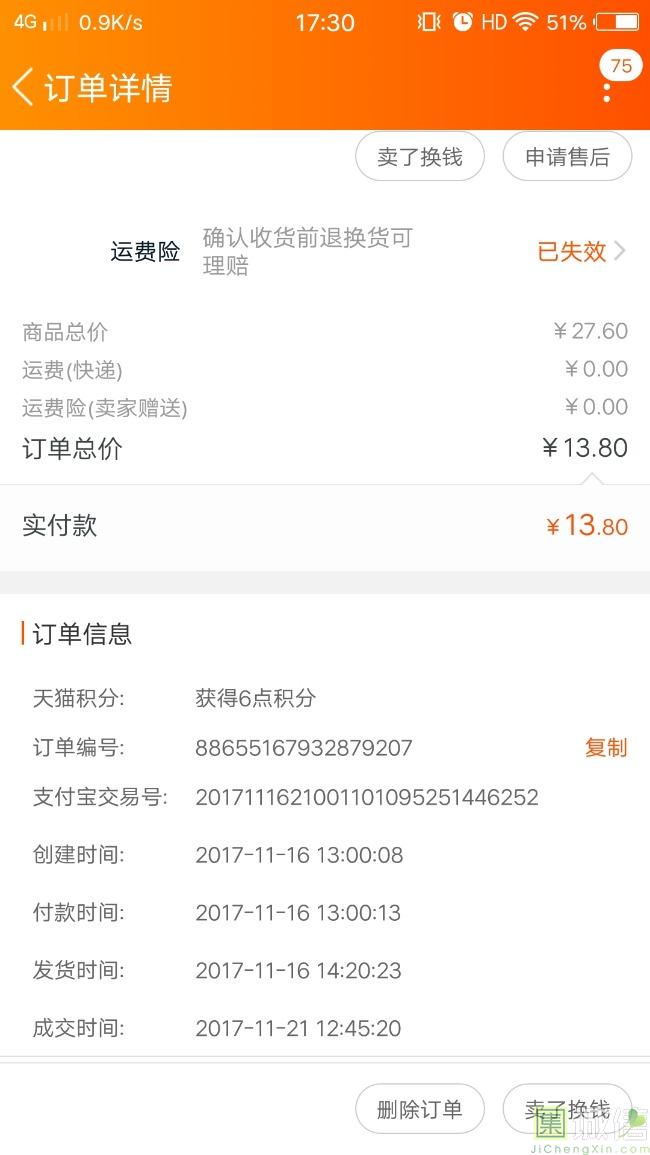The height and width of the screenshot is (1155, 650).
Task: Open the 运费险 已失效 row
Action: point(325,252)
